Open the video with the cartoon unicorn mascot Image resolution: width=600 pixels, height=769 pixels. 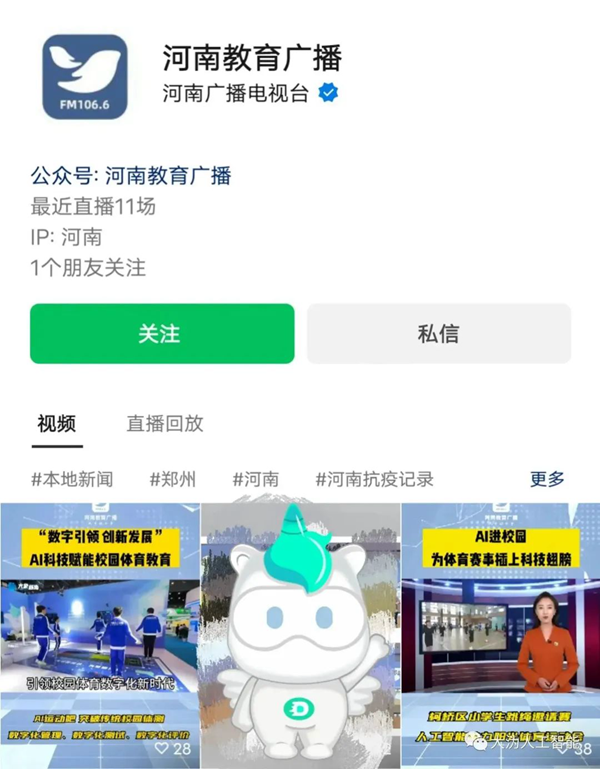point(299,630)
